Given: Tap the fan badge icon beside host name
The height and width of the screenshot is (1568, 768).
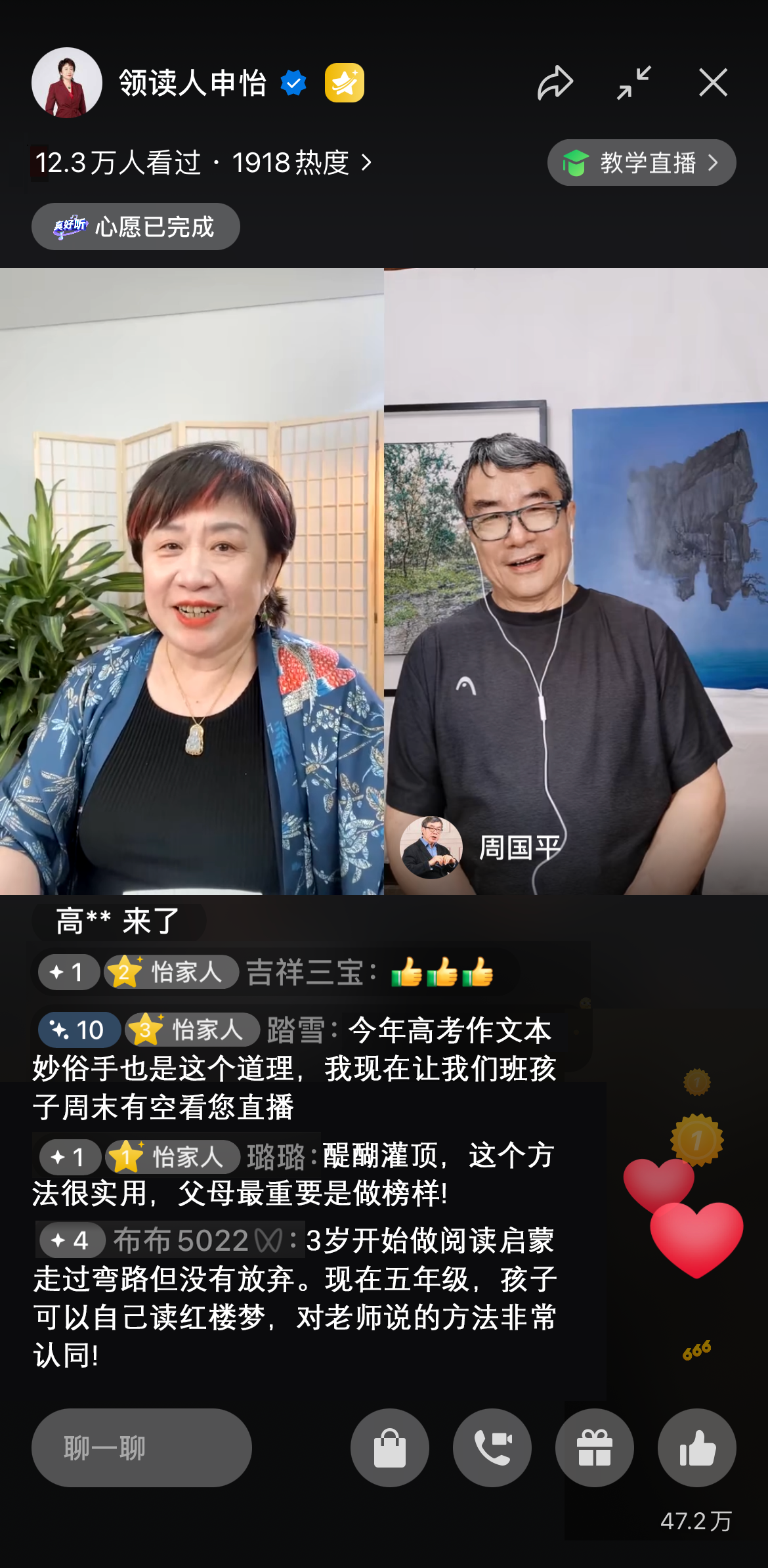Looking at the screenshot, I should point(344,83).
